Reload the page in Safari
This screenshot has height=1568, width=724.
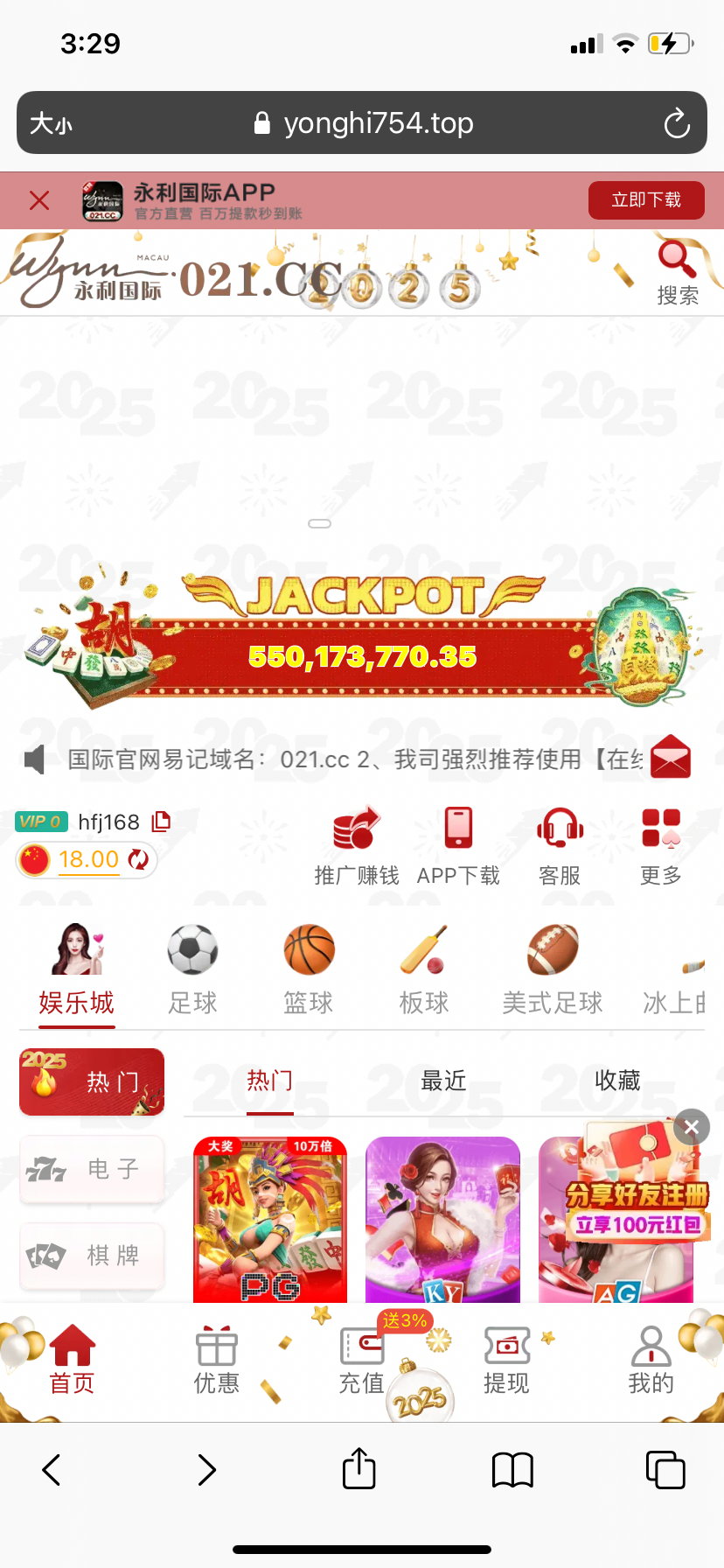coord(677,123)
